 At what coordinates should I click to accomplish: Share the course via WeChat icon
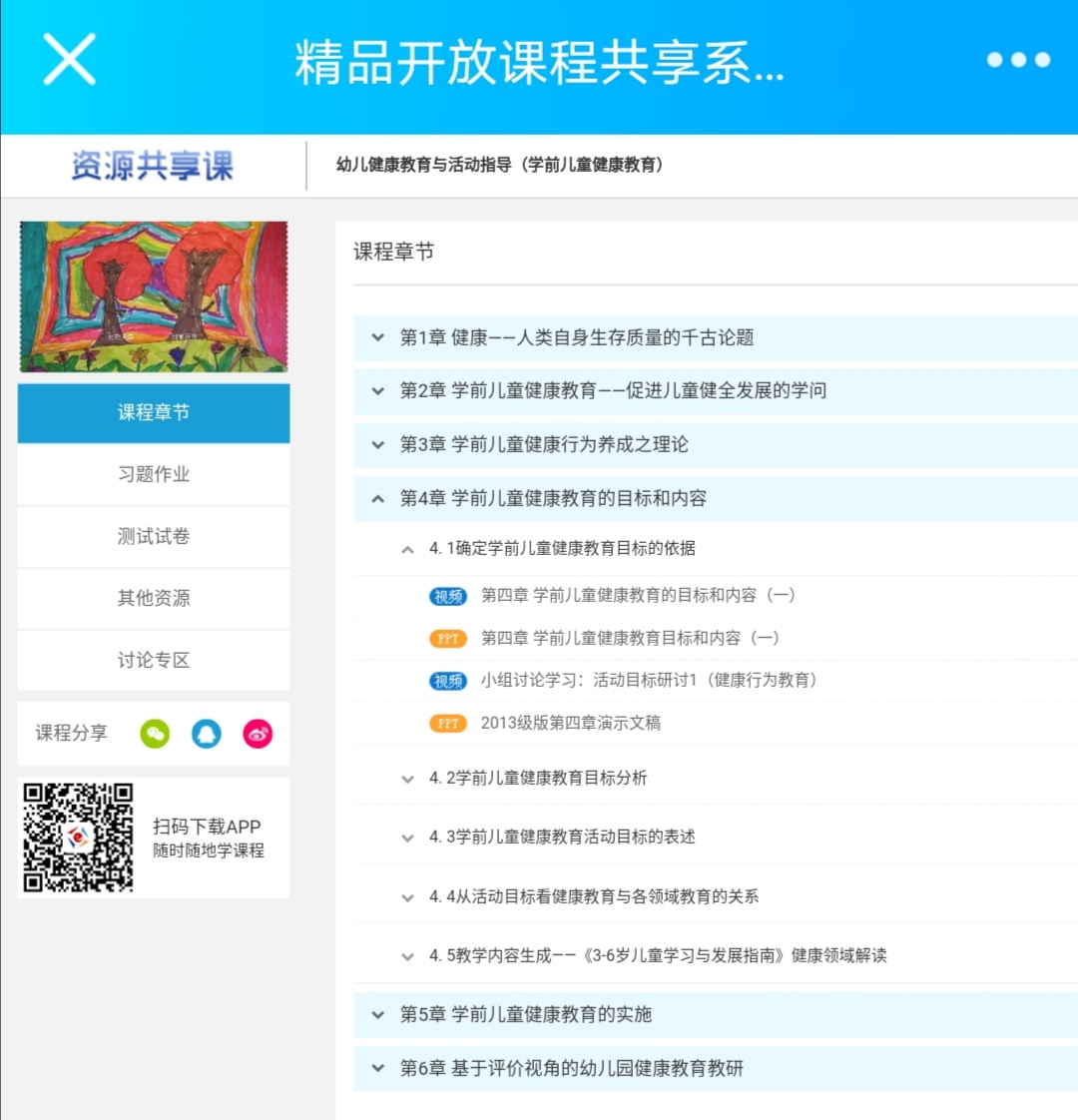[x=155, y=734]
